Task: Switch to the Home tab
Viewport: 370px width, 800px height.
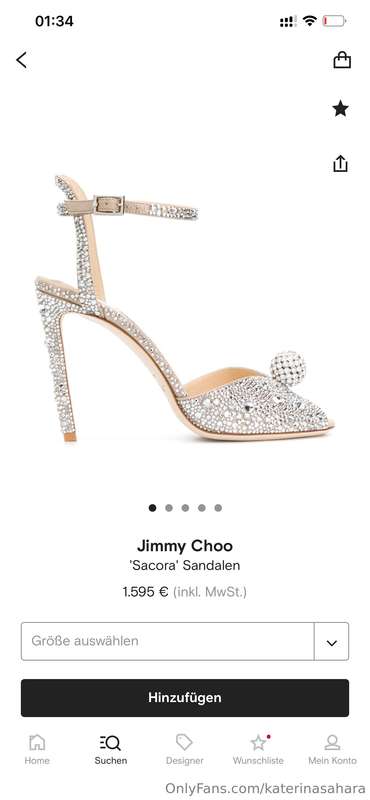Action: point(37,749)
